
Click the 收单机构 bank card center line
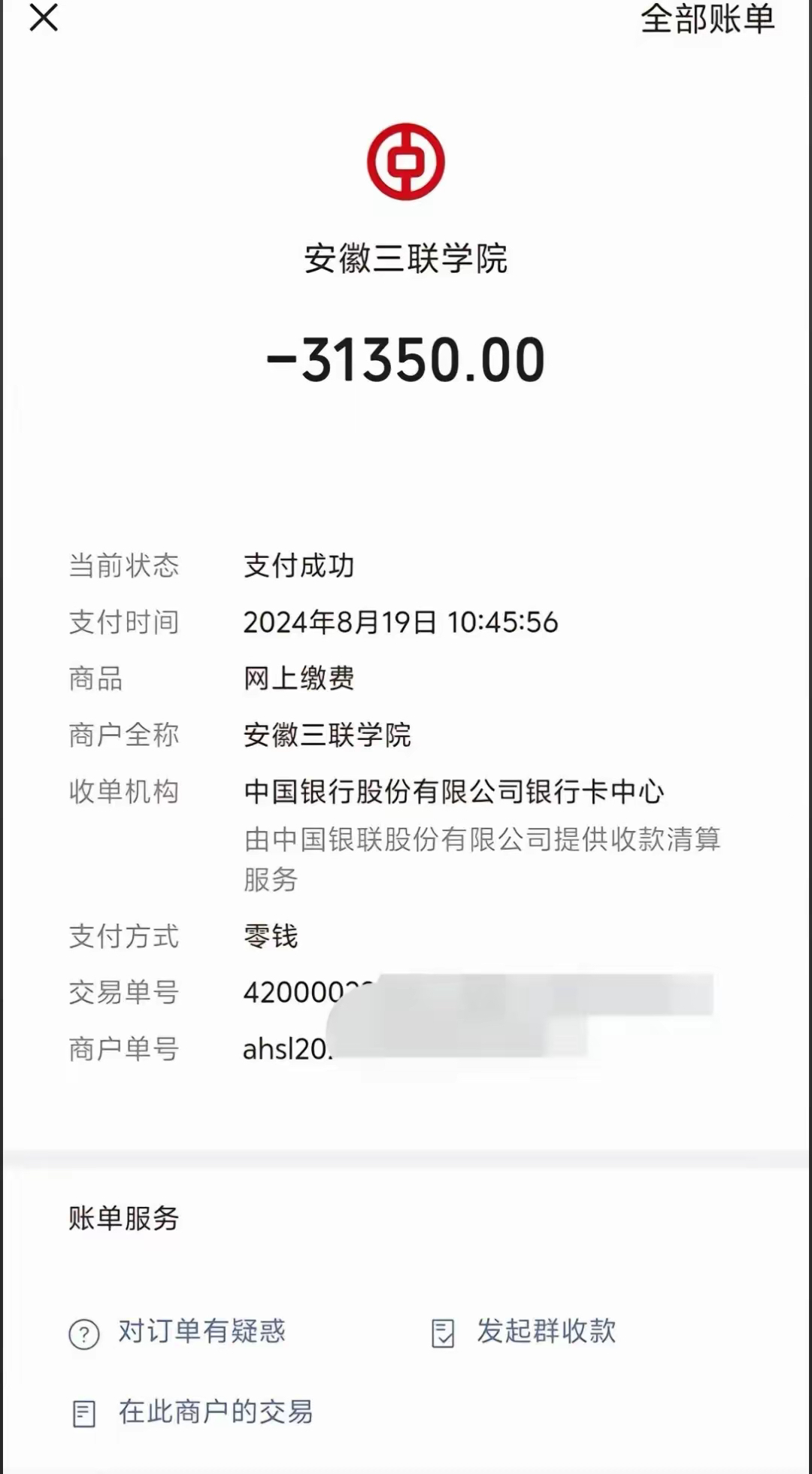pos(454,792)
